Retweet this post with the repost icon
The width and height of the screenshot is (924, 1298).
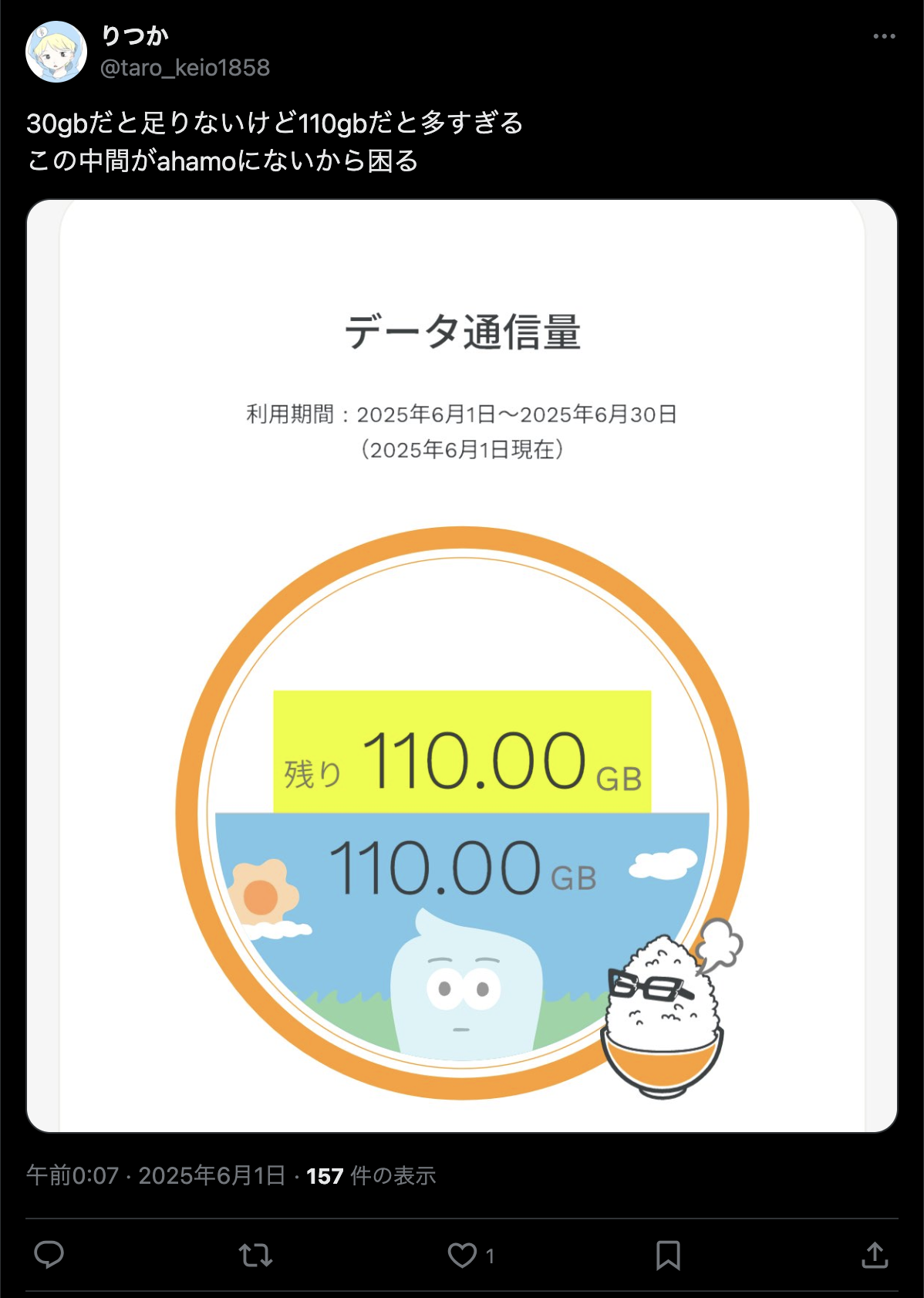point(255,1254)
